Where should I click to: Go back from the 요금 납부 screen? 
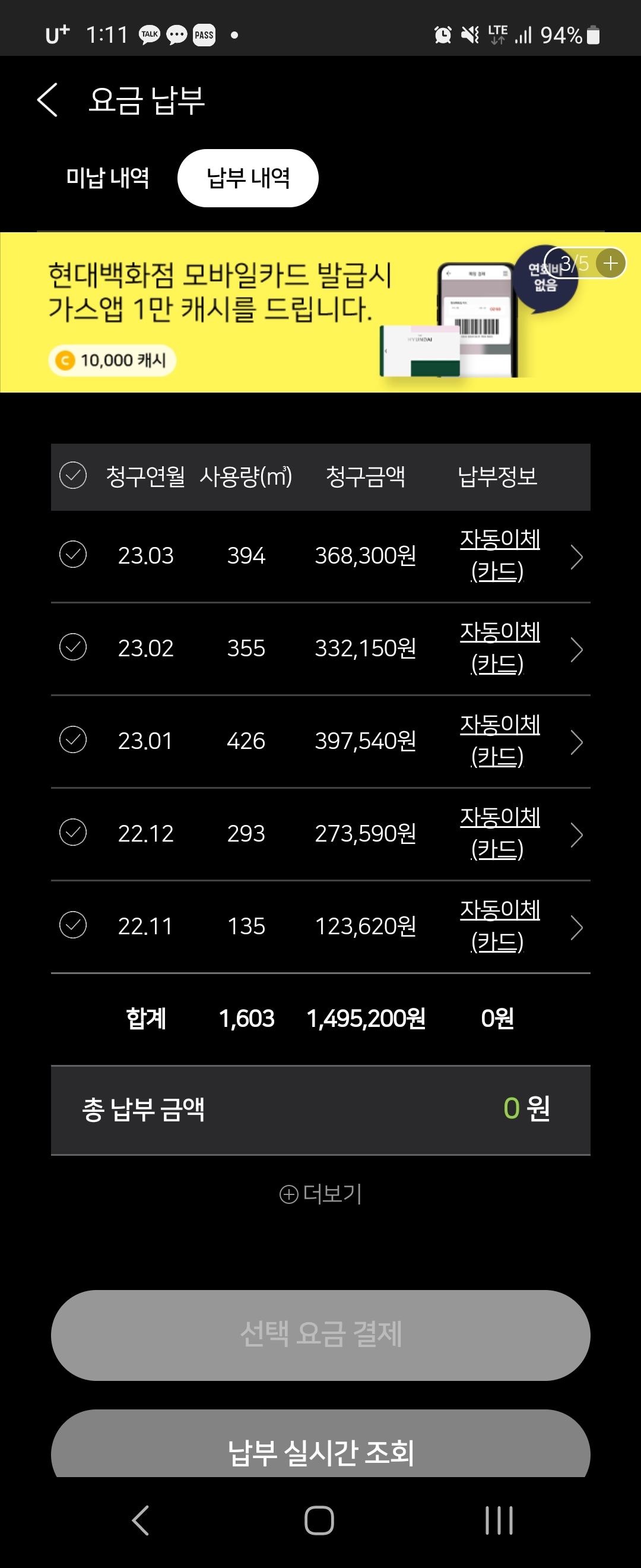47,100
